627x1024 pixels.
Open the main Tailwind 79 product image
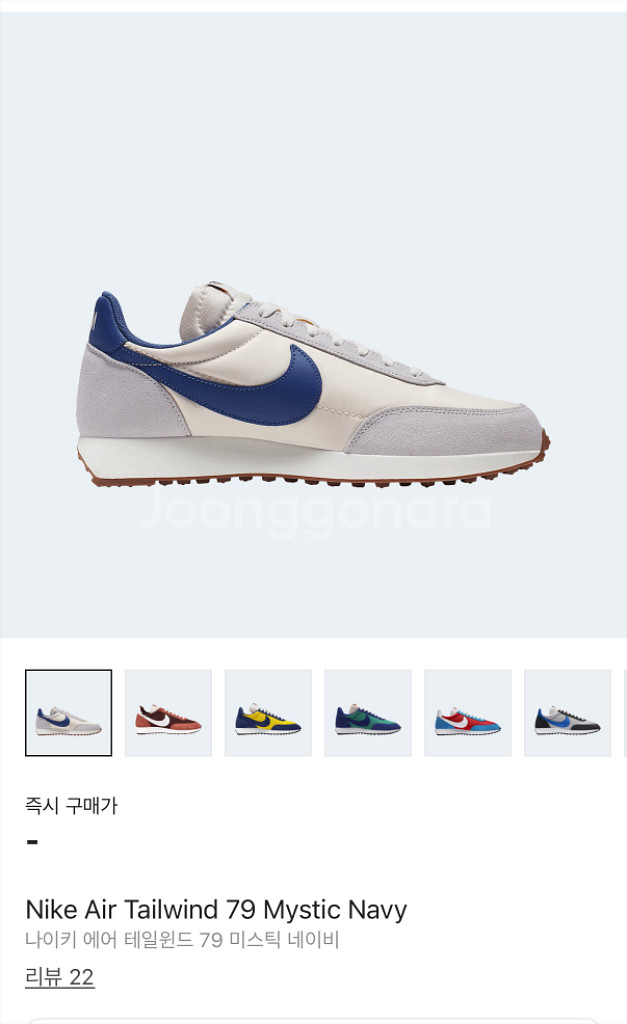[x=314, y=325]
